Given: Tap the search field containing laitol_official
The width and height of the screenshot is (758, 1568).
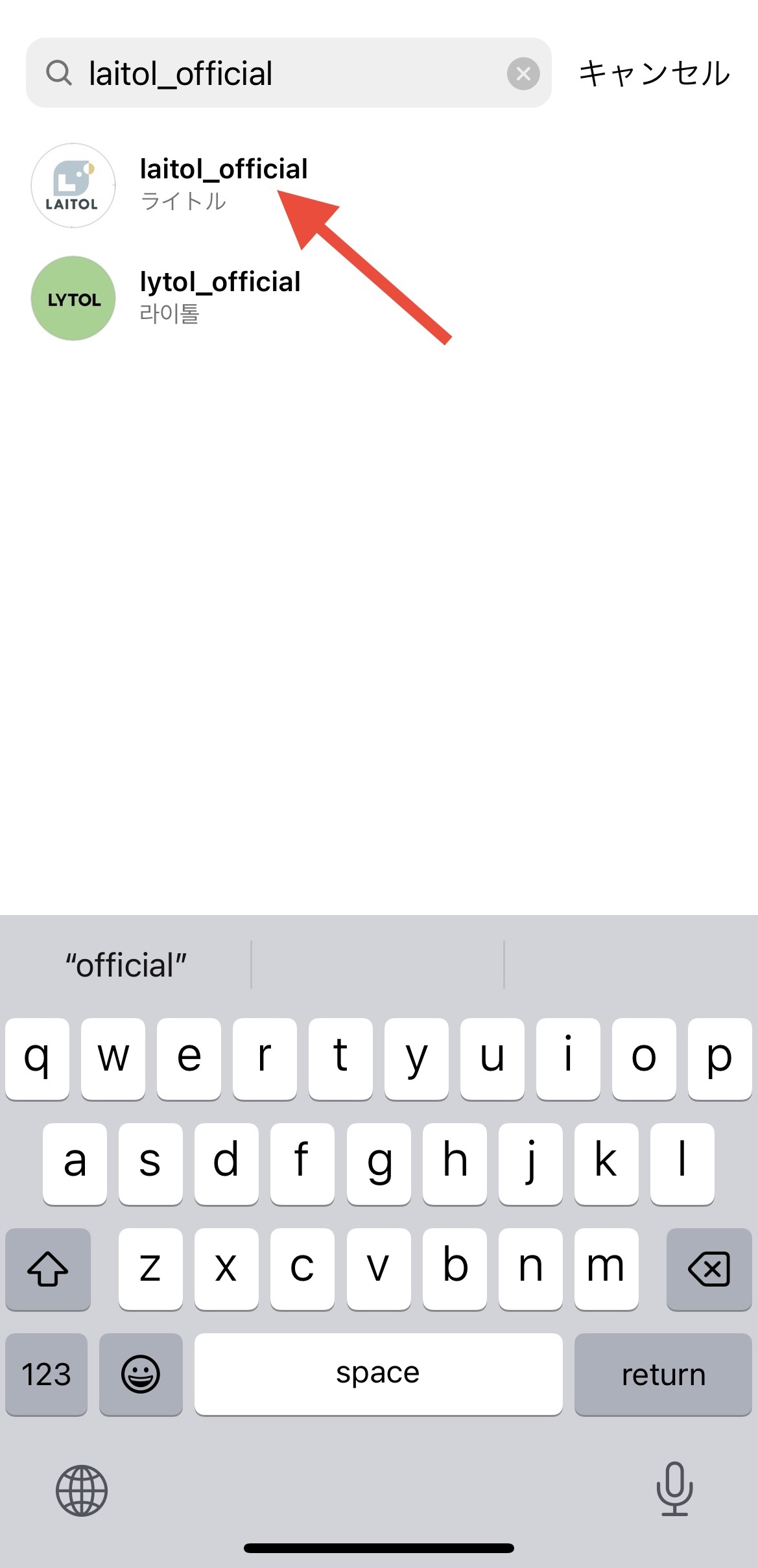Looking at the screenshot, I should (285, 73).
